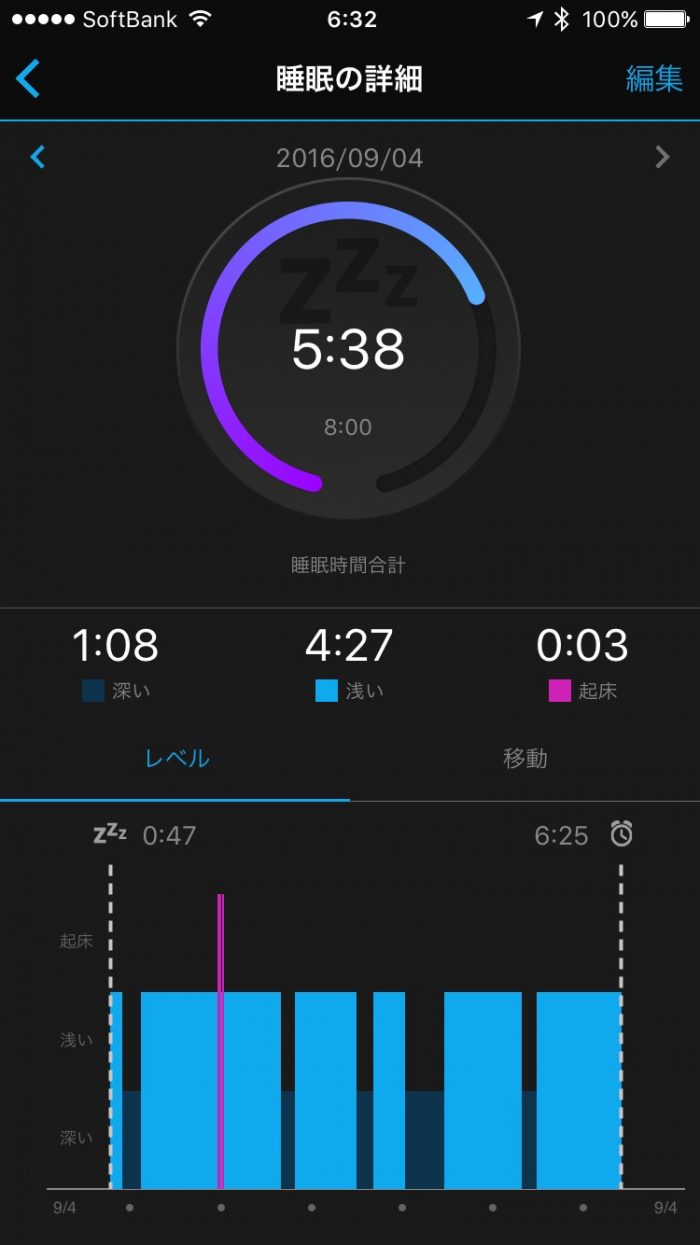Go back from the sleep details screen
This screenshot has height=1245, width=700.
28,79
